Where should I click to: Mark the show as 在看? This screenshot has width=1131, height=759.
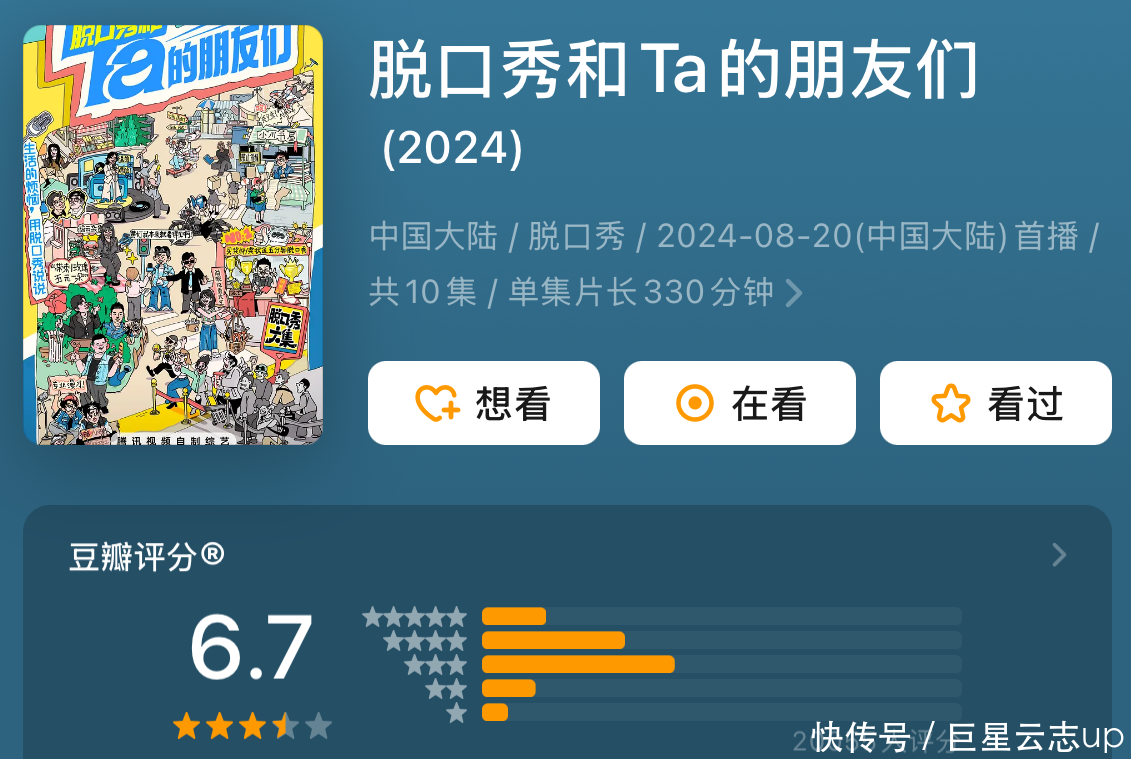click(739, 403)
